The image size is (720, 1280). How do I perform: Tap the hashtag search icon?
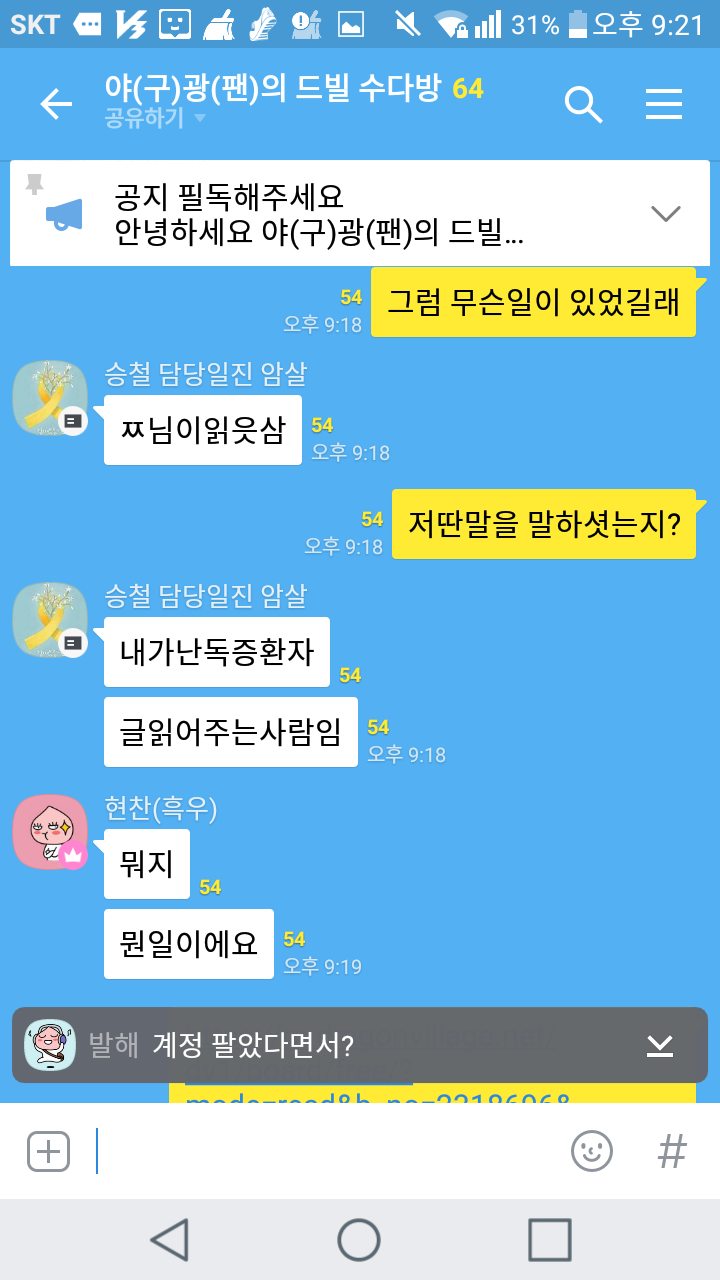pos(672,1151)
